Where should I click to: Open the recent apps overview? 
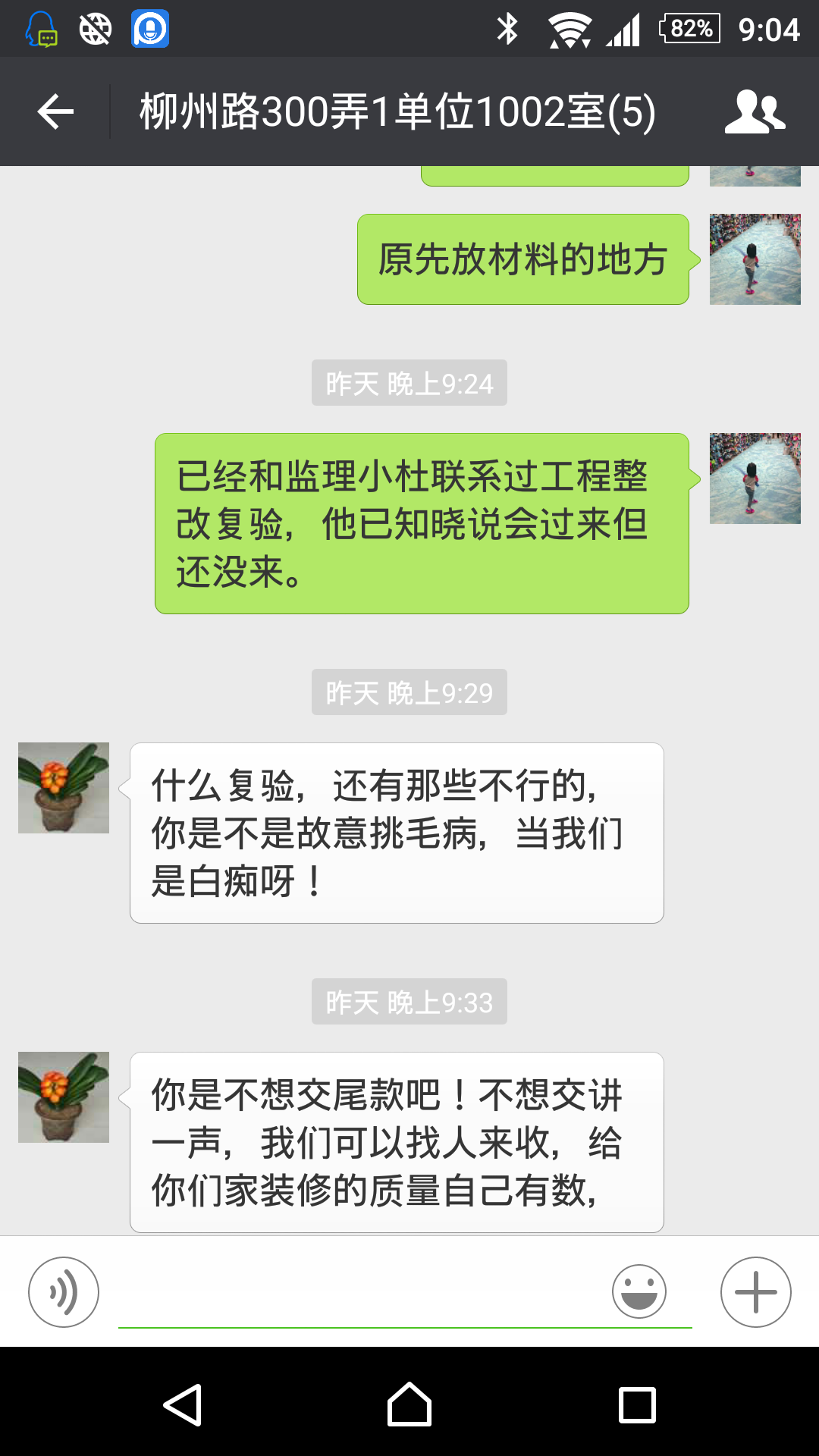coord(637,1405)
